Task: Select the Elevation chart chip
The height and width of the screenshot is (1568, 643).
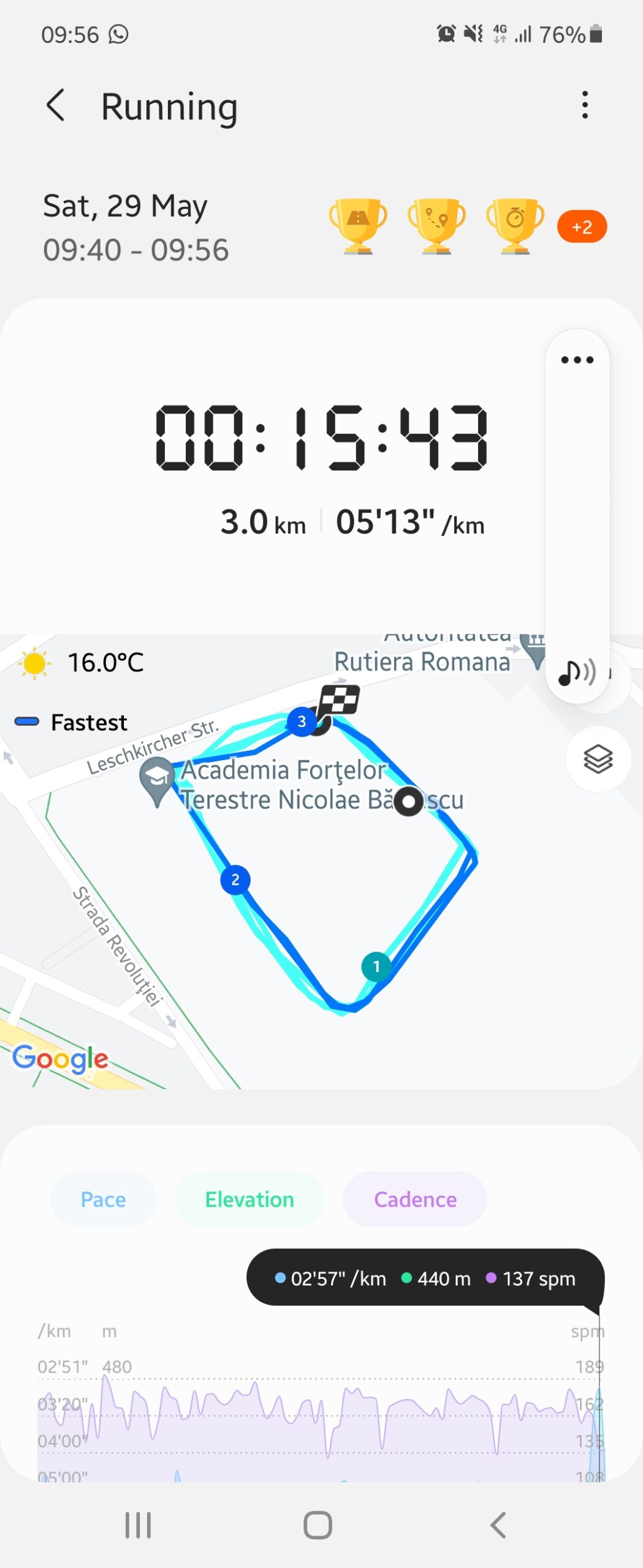Action: [x=249, y=1199]
